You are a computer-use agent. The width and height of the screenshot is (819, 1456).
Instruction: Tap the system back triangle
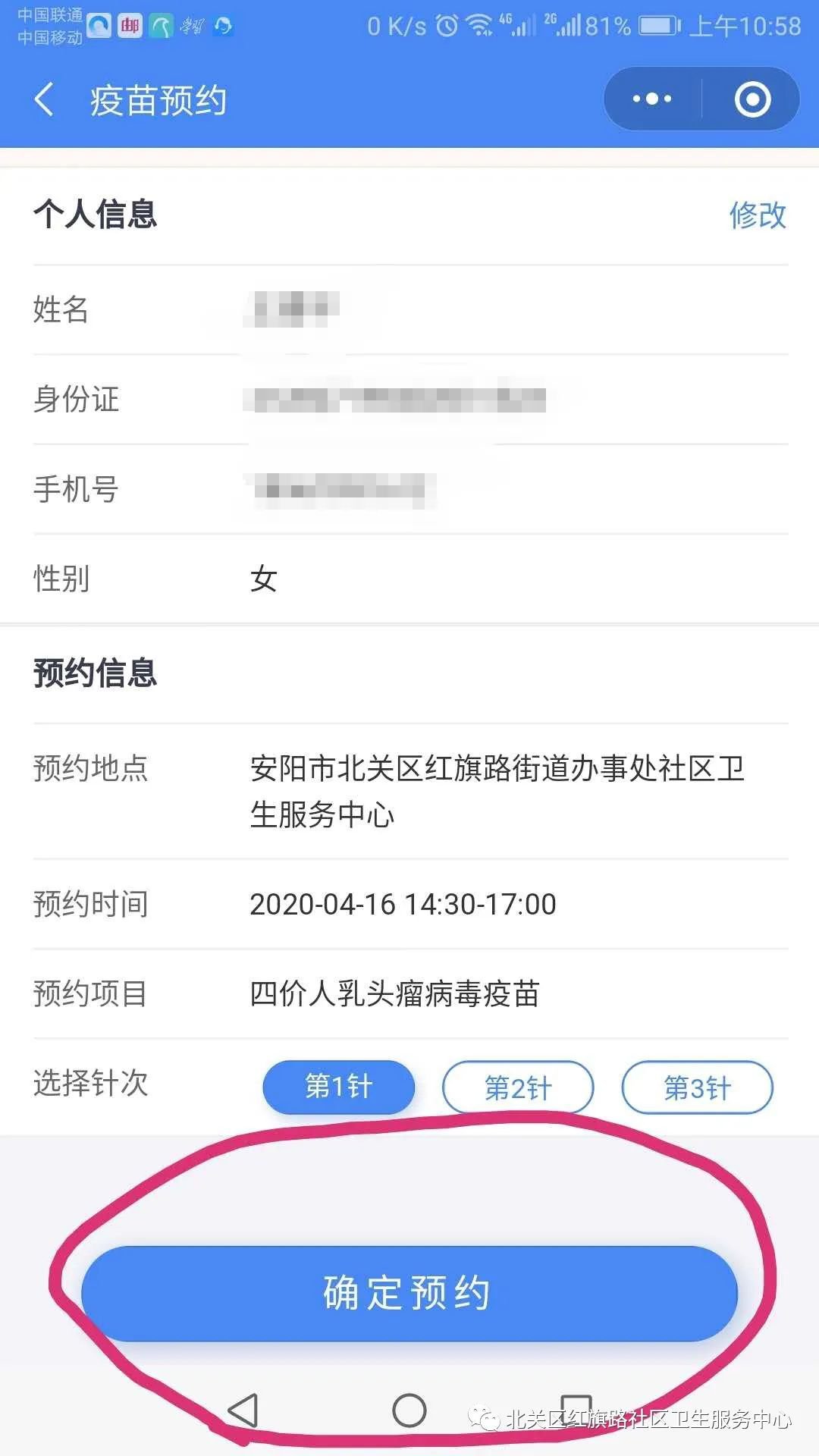click(x=244, y=1410)
